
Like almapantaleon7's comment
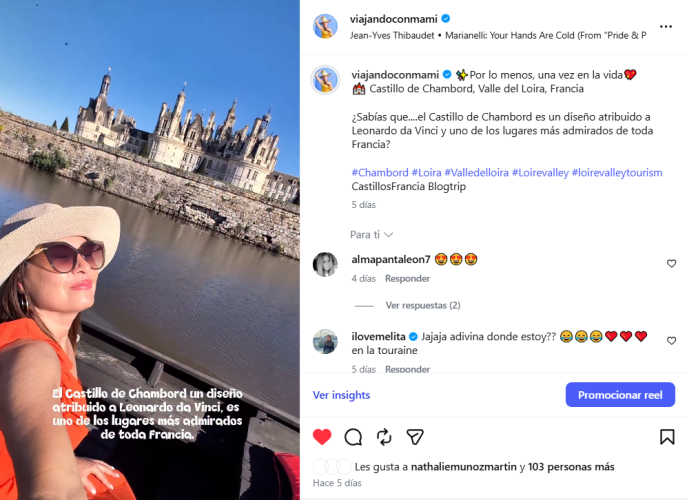click(x=671, y=264)
